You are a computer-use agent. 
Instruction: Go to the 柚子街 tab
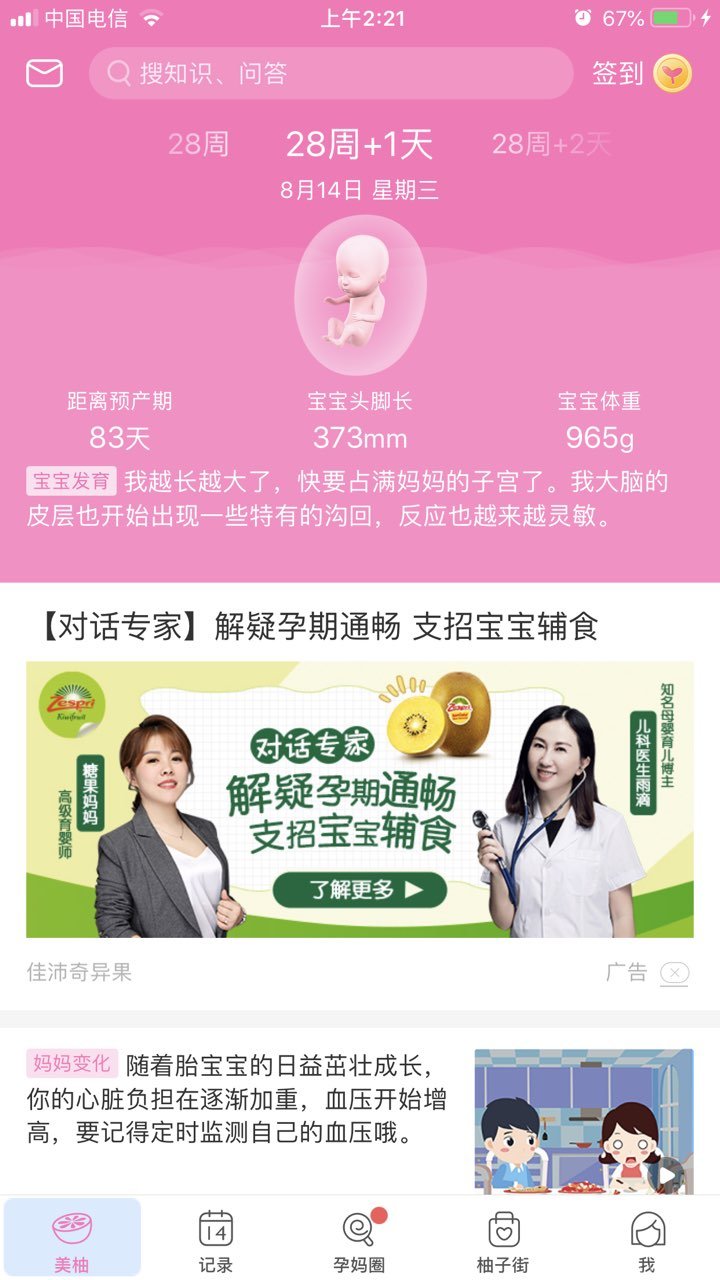(503, 1240)
